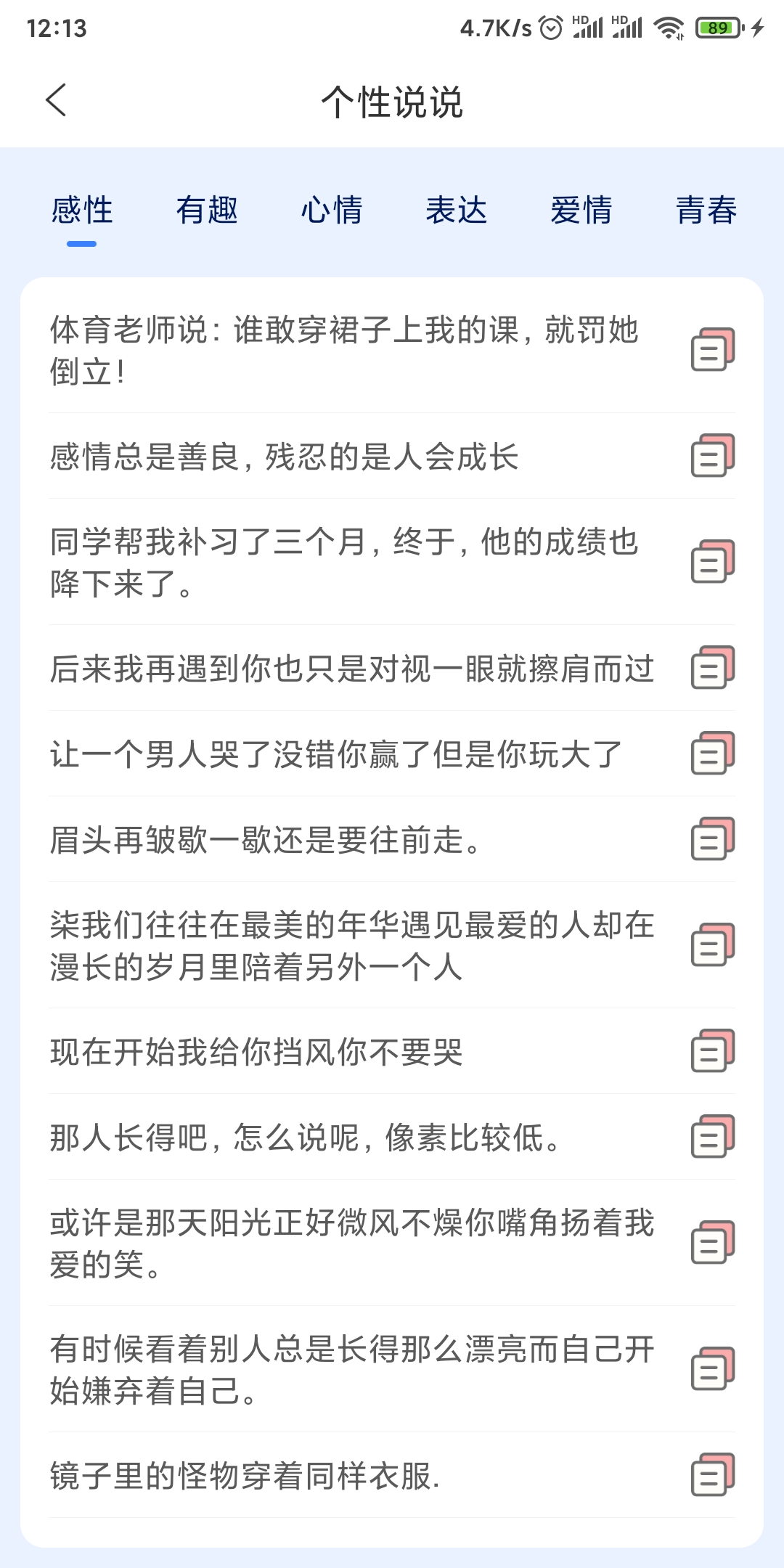Copy the quote 后来我再遇到你

tap(713, 667)
